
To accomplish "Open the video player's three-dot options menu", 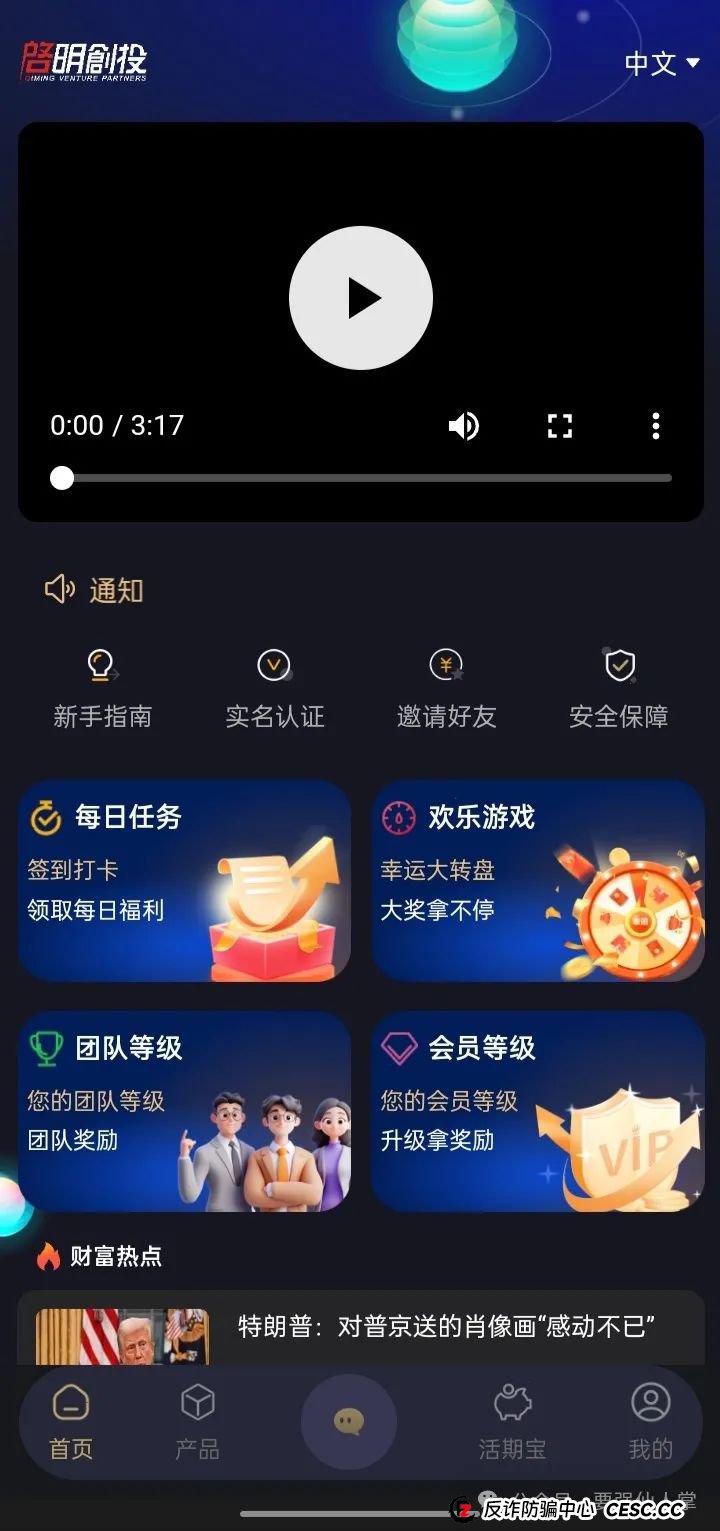I will click(655, 425).
